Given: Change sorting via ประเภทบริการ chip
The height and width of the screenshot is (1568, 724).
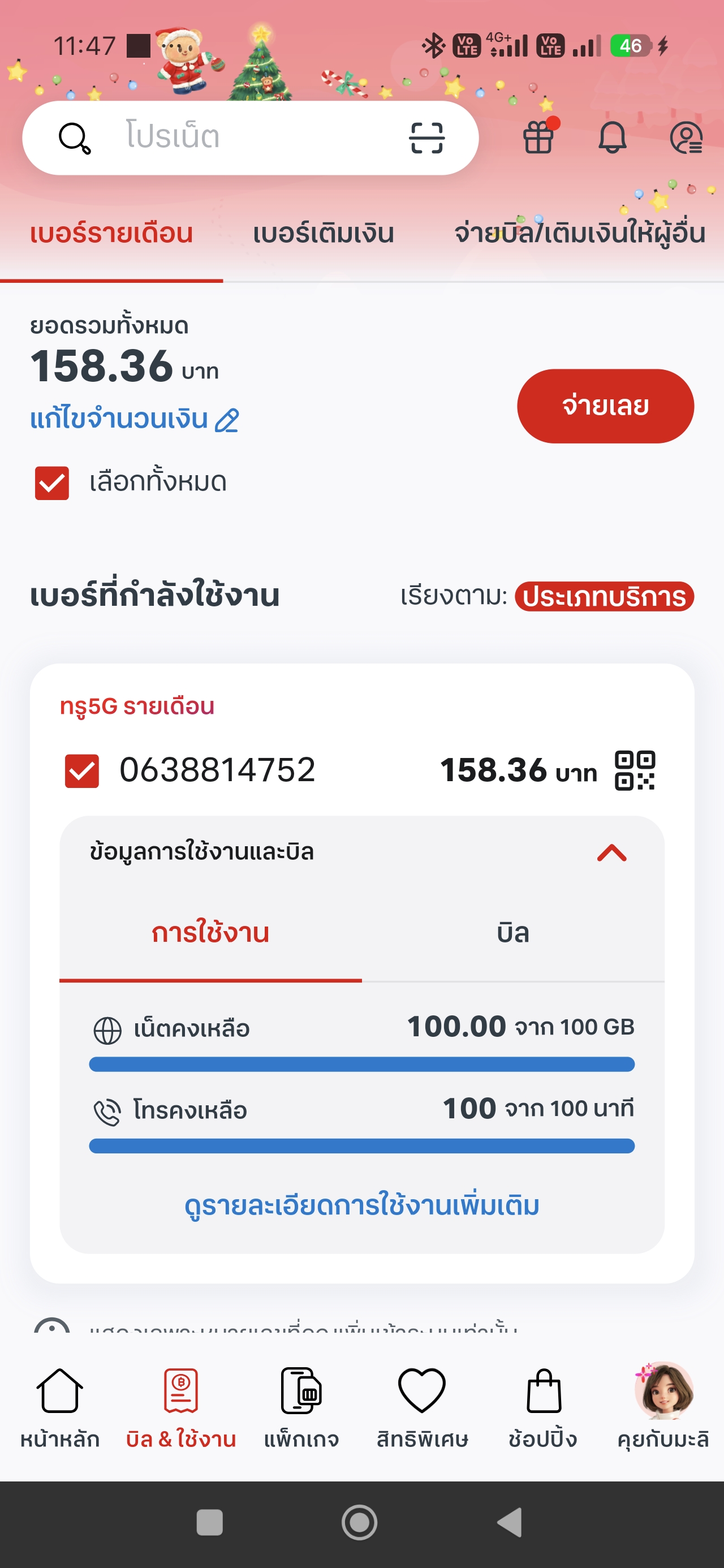Looking at the screenshot, I should (604, 597).
